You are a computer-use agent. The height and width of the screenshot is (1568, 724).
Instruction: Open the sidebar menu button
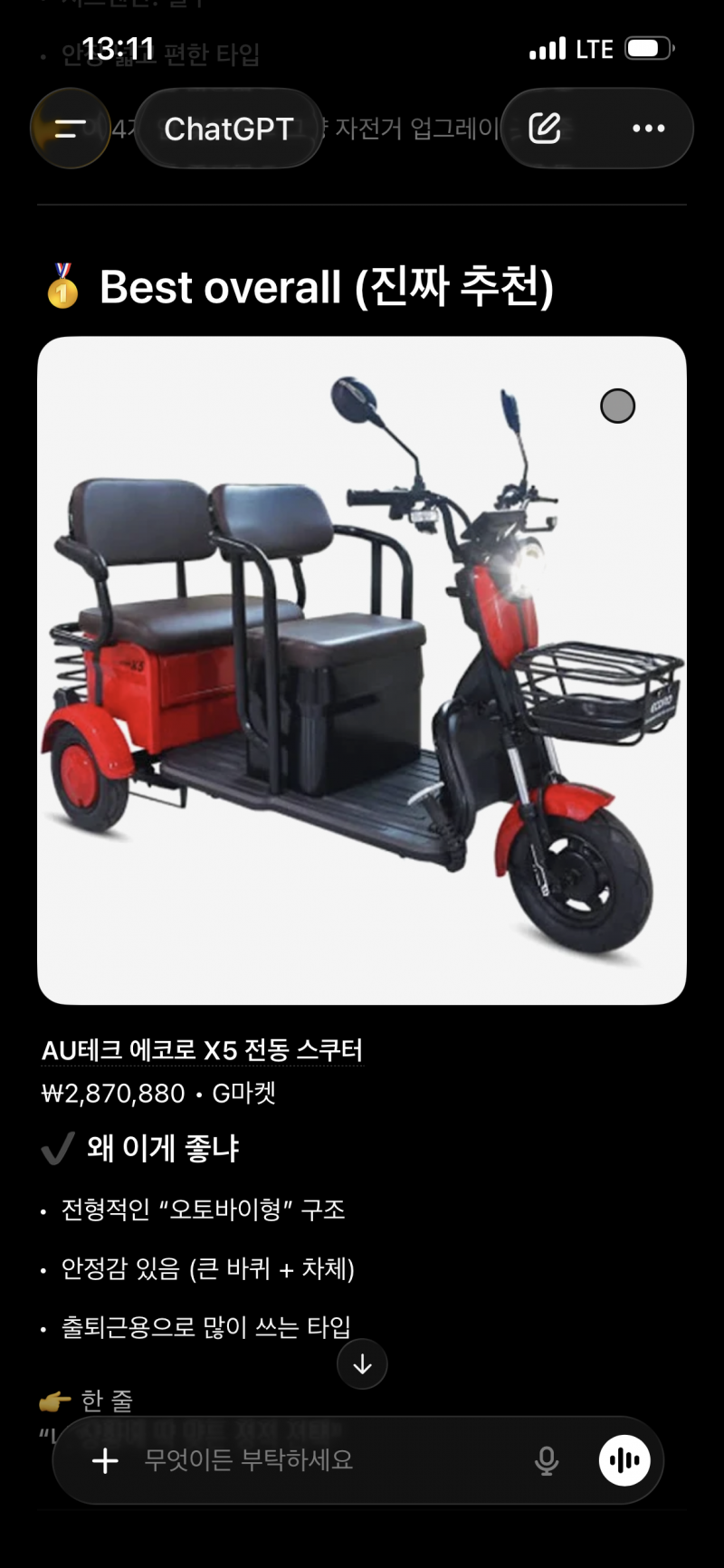click(x=70, y=129)
